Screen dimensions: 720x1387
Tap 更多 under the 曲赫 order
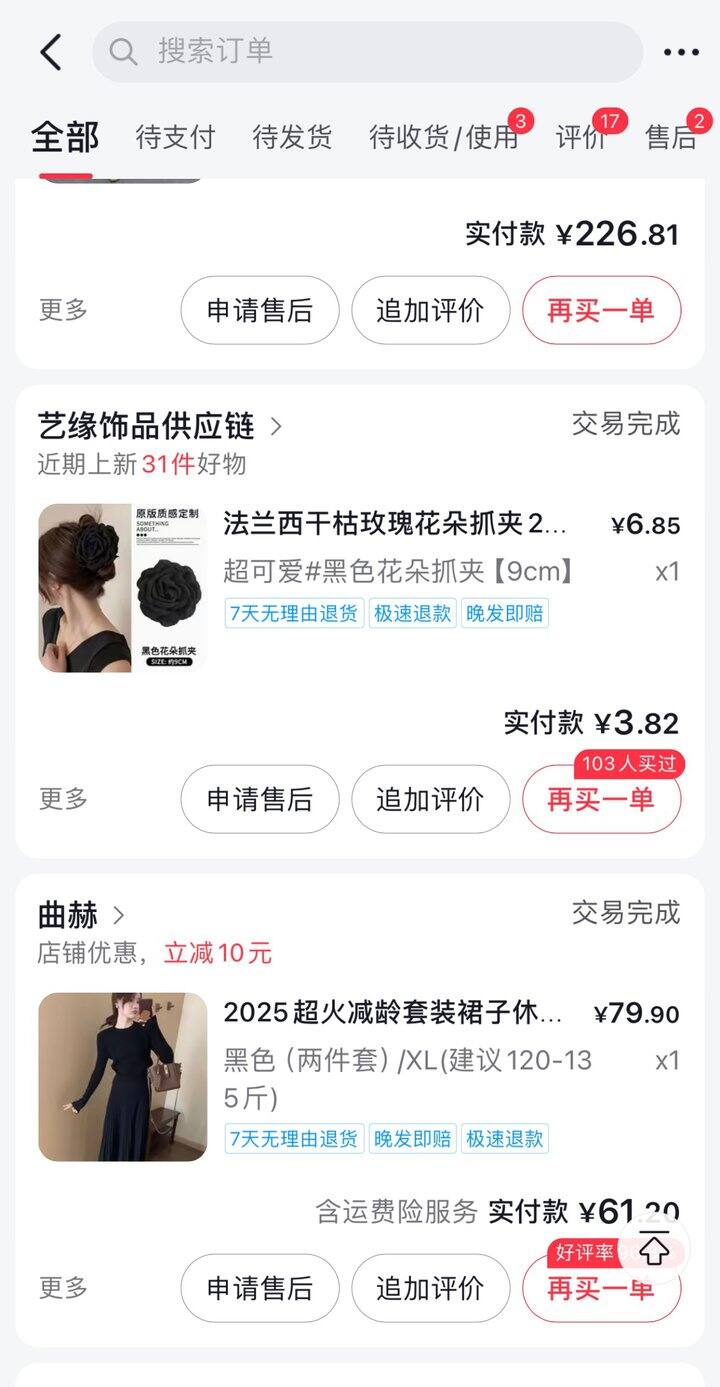(x=63, y=1287)
